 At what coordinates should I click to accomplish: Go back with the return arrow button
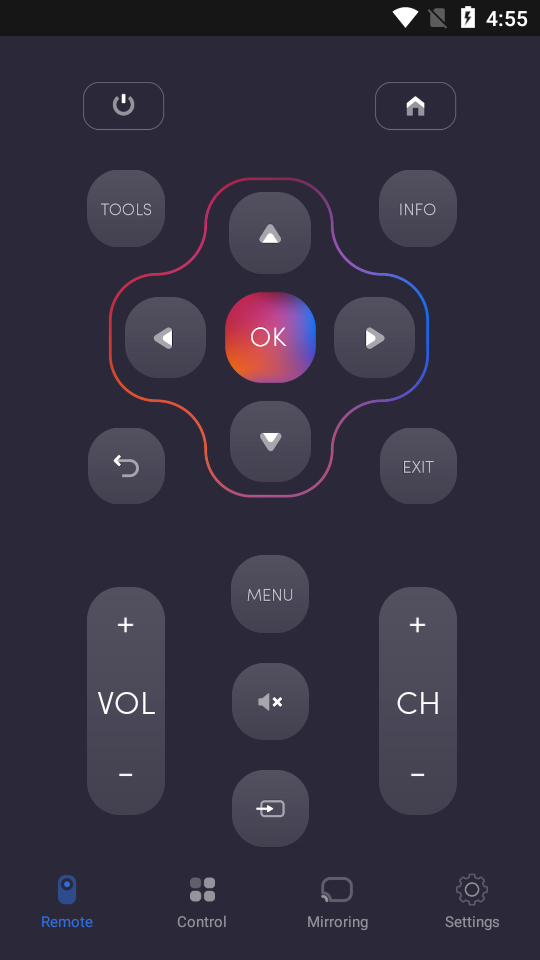[x=126, y=467]
